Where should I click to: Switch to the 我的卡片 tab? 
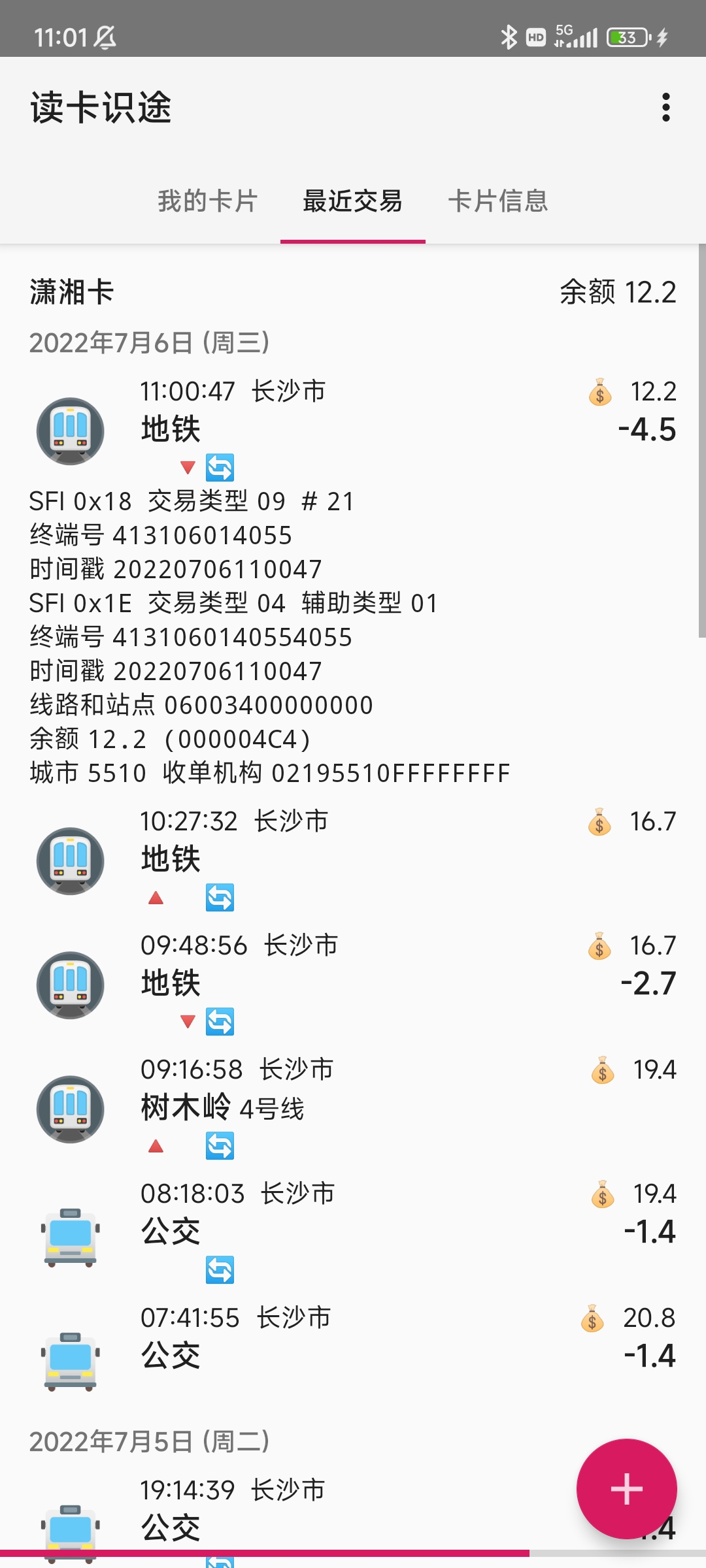[208, 201]
